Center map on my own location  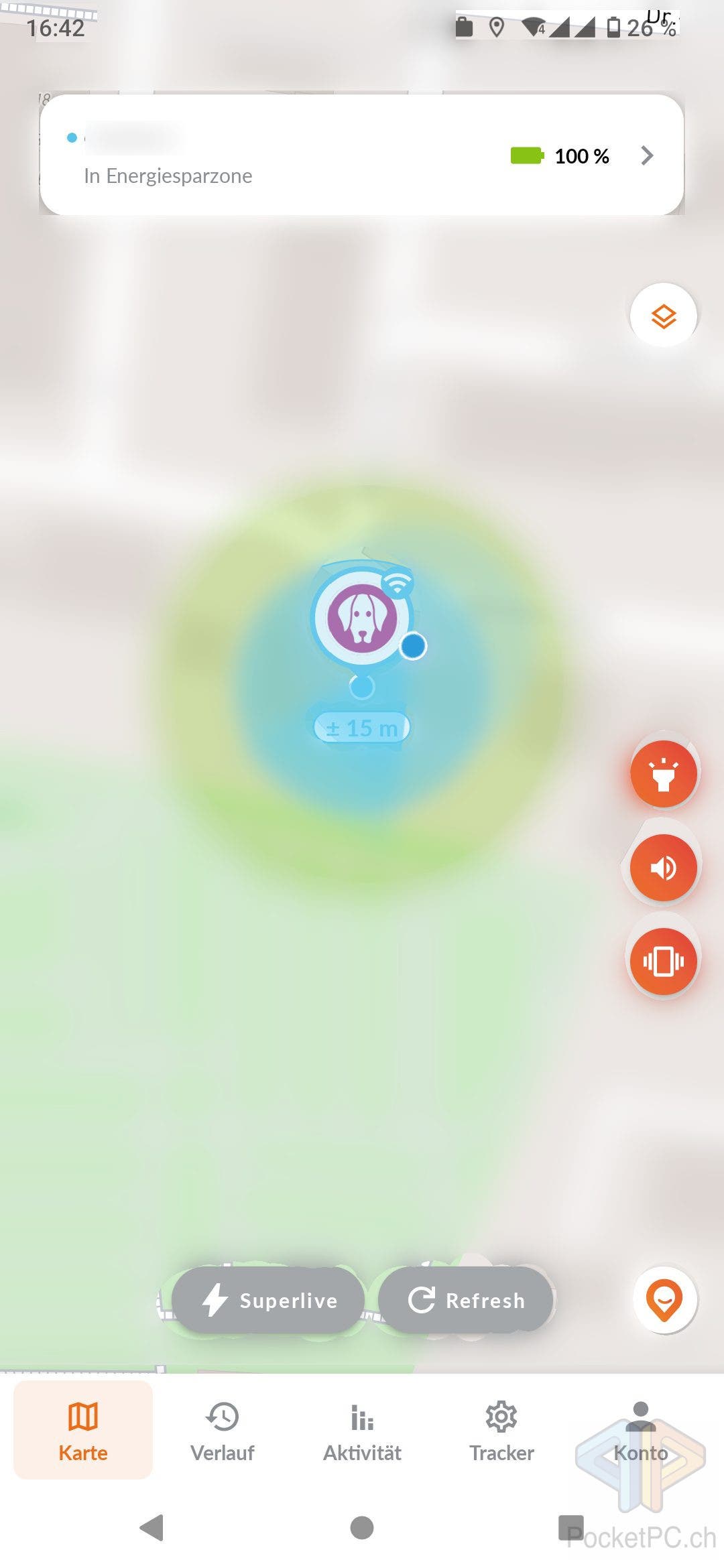(x=665, y=1300)
